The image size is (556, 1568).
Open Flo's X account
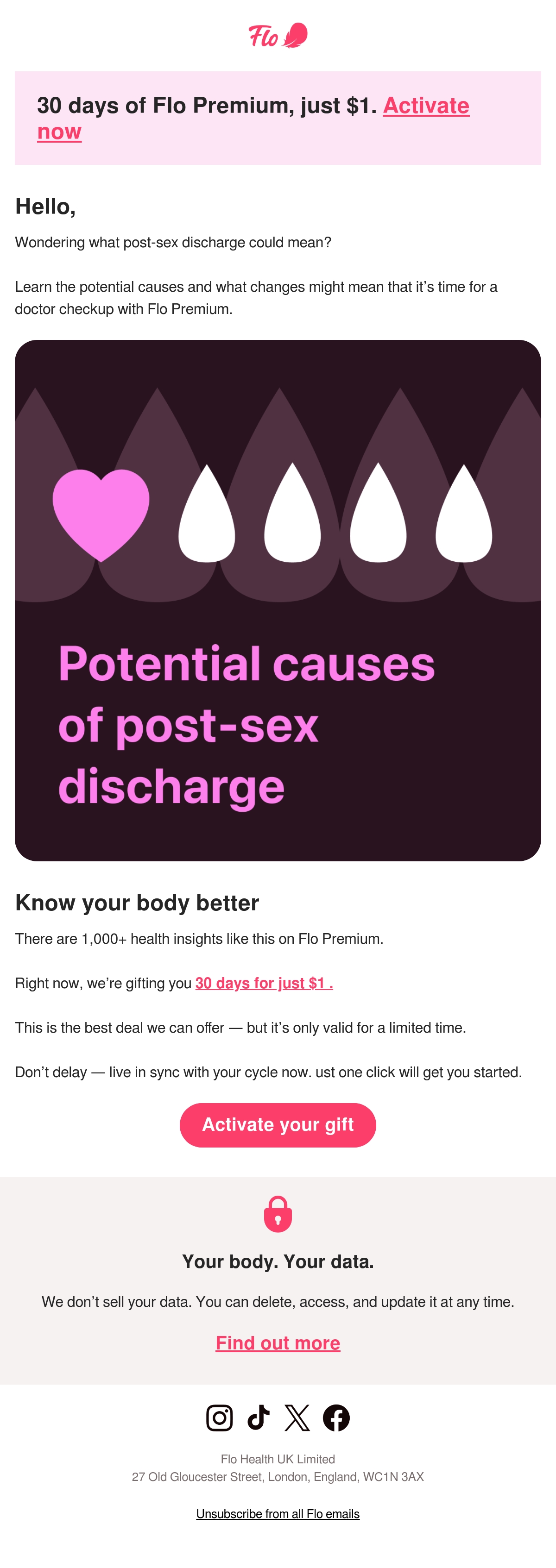pyautogui.click(x=297, y=1417)
